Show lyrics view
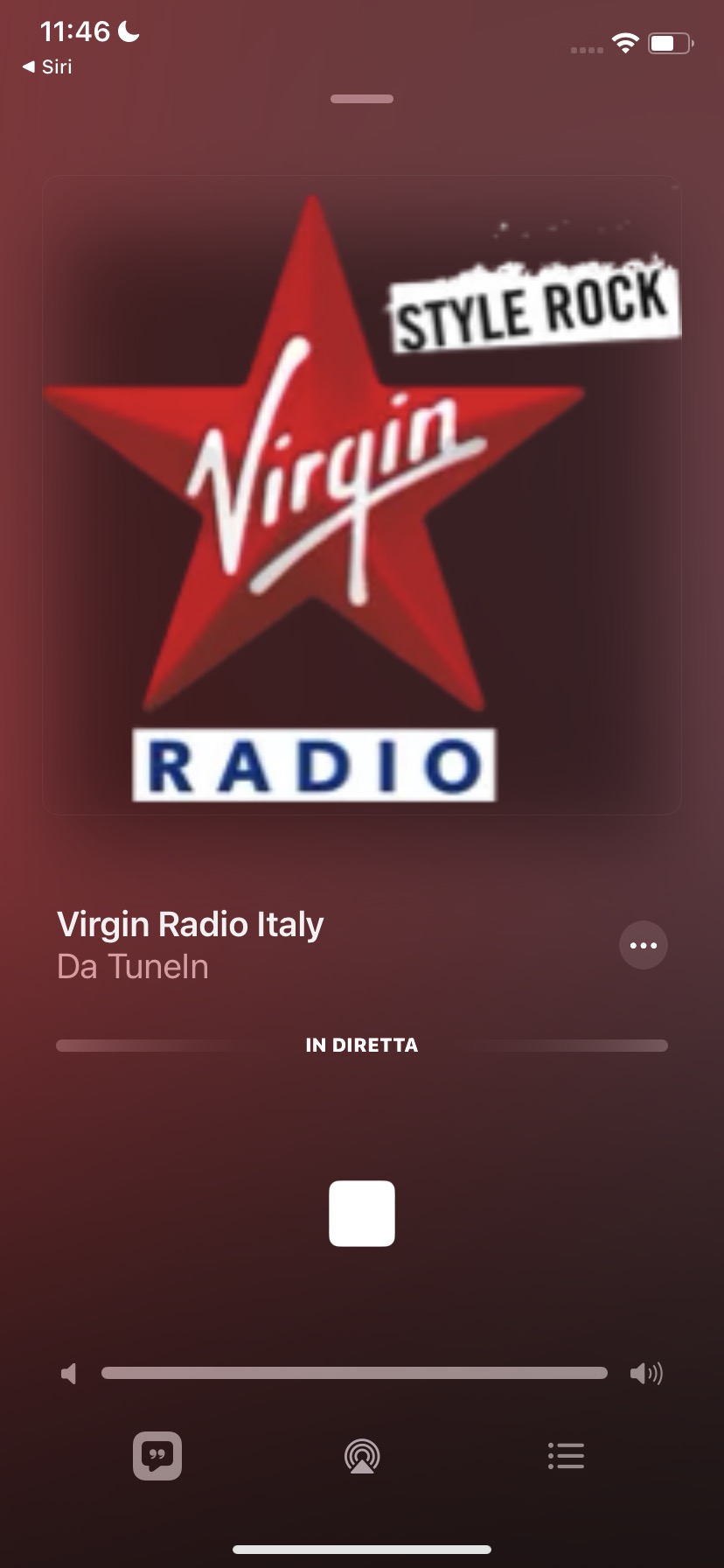Image resolution: width=724 pixels, height=1568 pixels. [x=157, y=1456]
